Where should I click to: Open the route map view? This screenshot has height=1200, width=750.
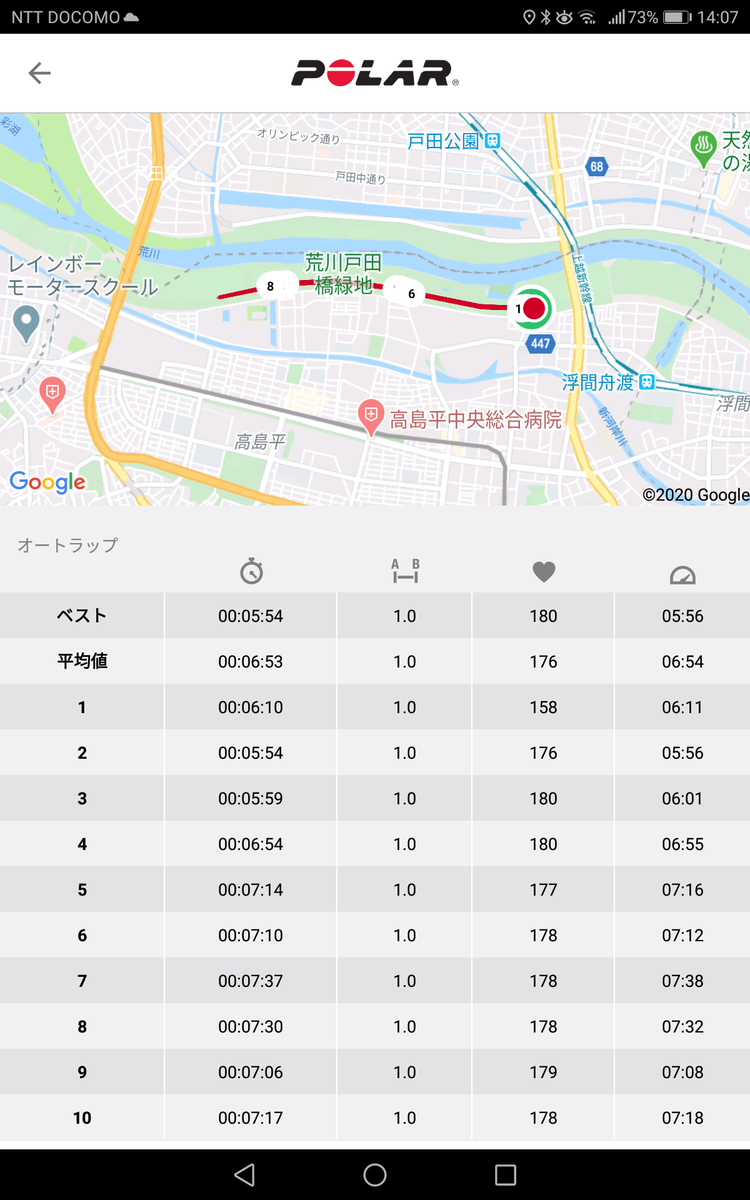point(375,309)
